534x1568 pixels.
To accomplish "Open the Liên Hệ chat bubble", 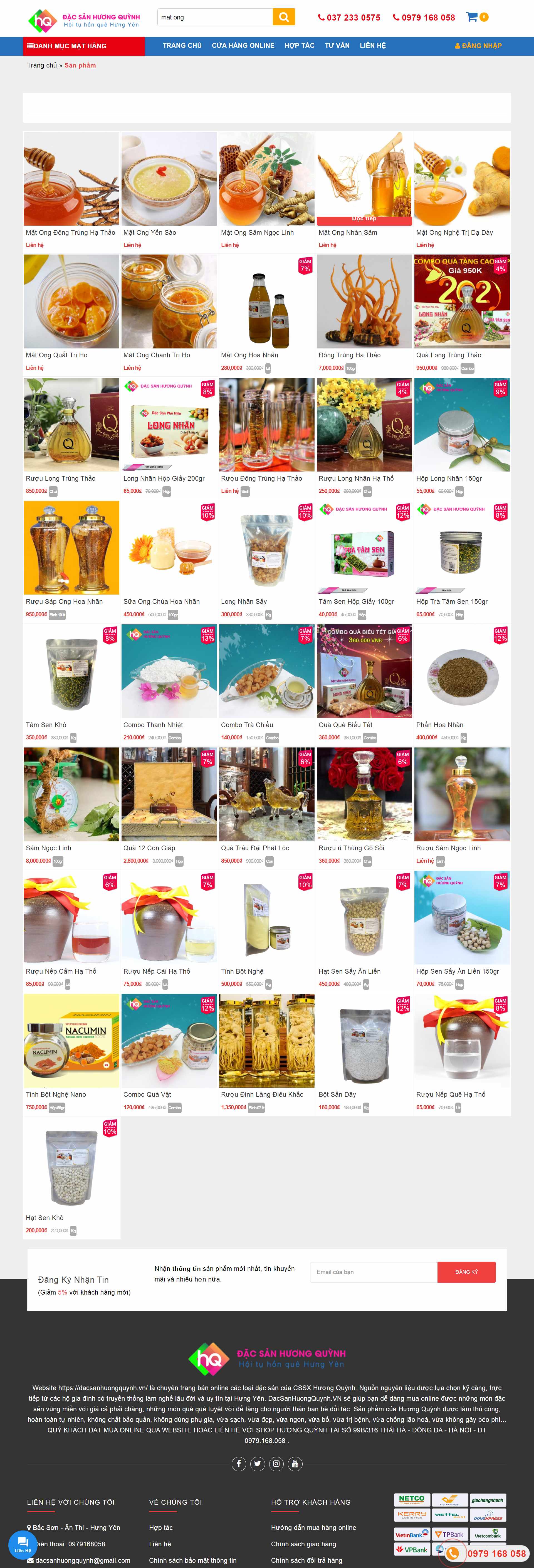I will click(23, 1544).
